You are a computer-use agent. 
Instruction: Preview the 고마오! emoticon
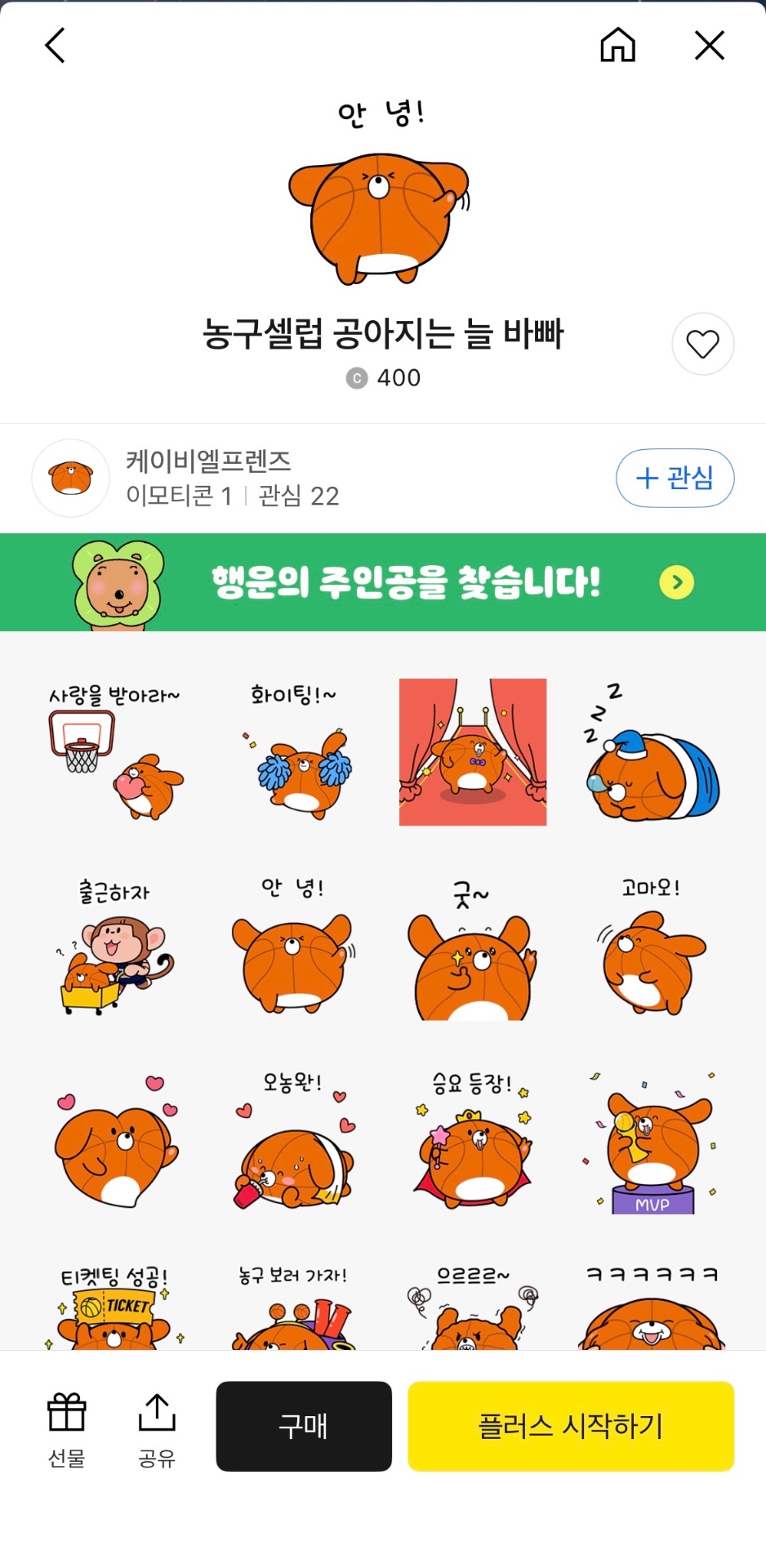pyautogui.click(x=652, y=947)
